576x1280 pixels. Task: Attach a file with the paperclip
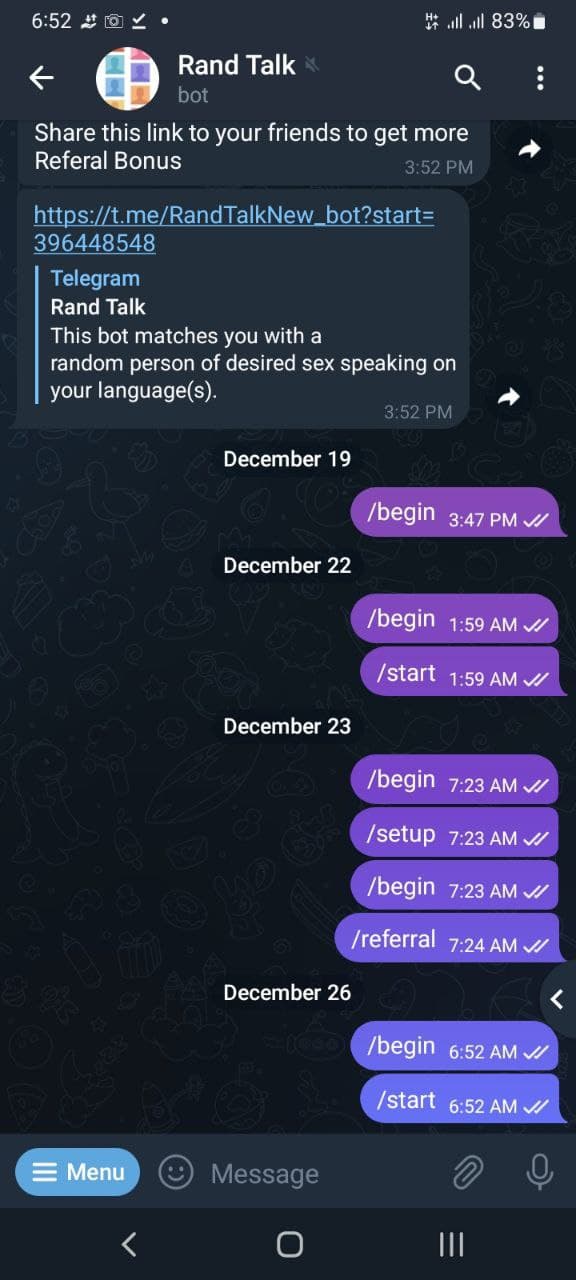pos(468,1173)
